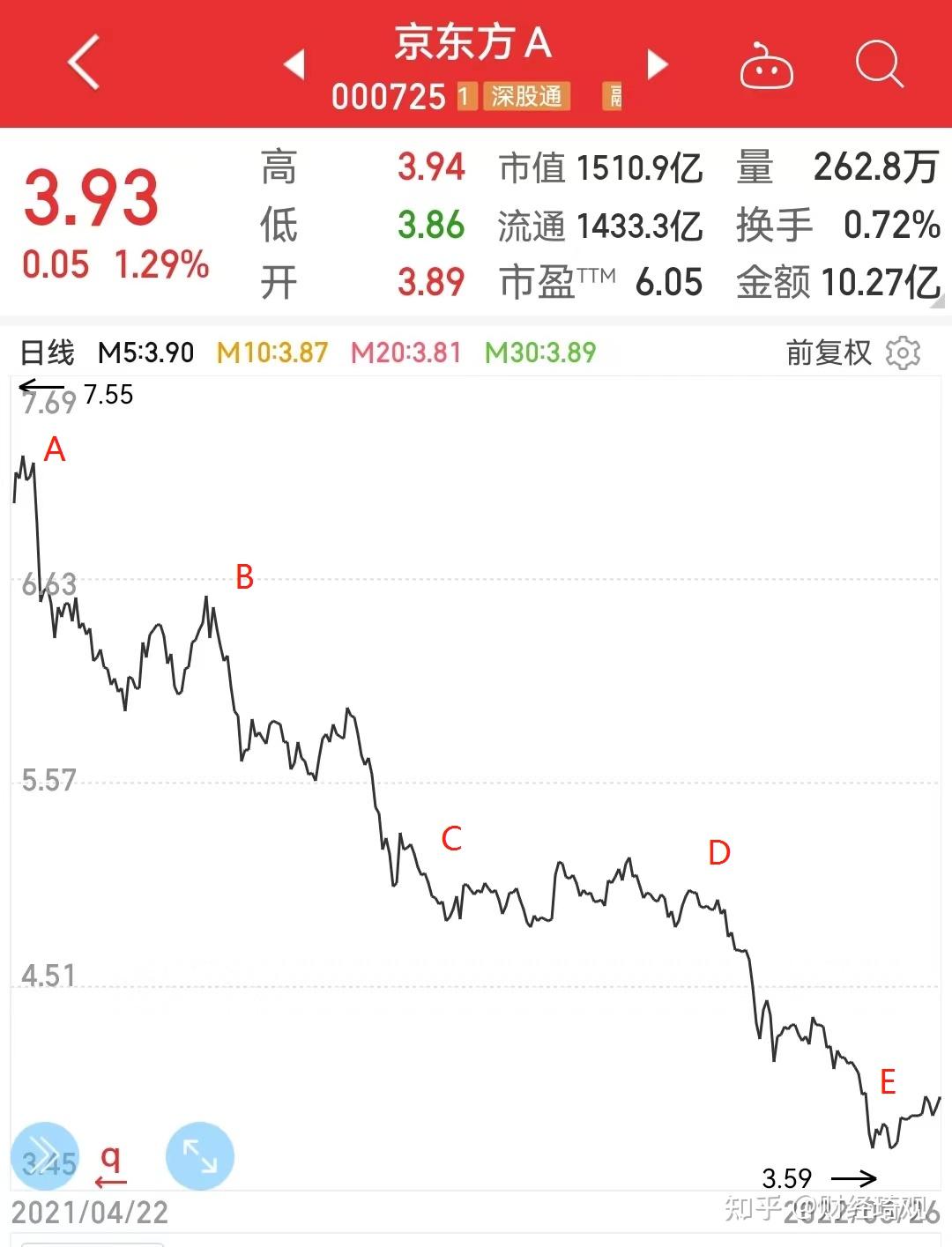Enter fullscreen chart with diagonal arrows icon
952x1247 pixels.
201,1155
